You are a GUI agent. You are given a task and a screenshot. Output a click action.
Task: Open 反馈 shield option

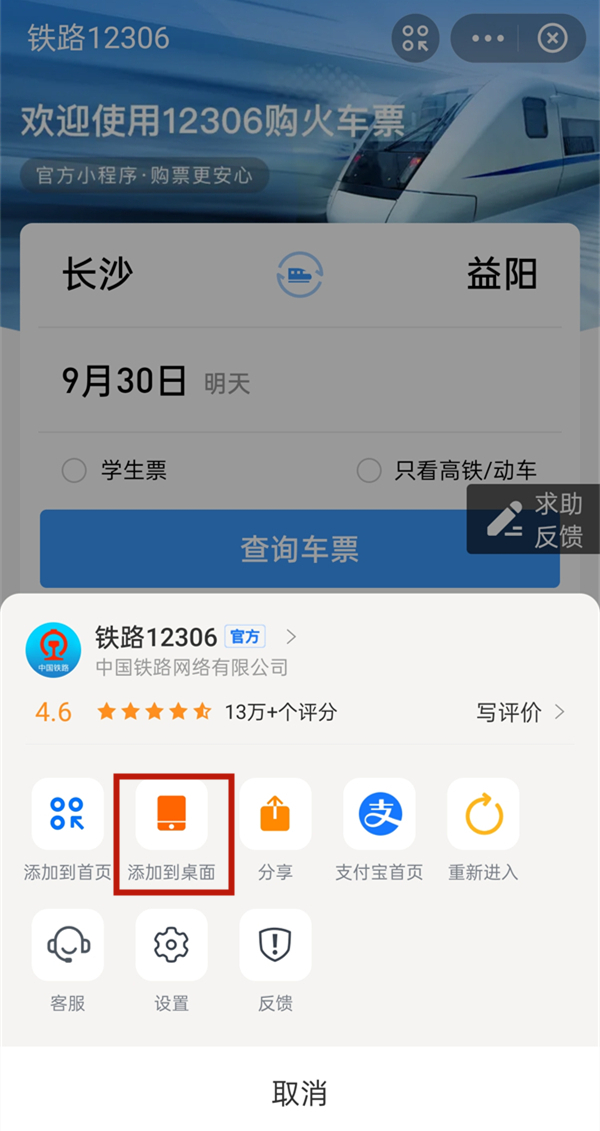[275, 945]
